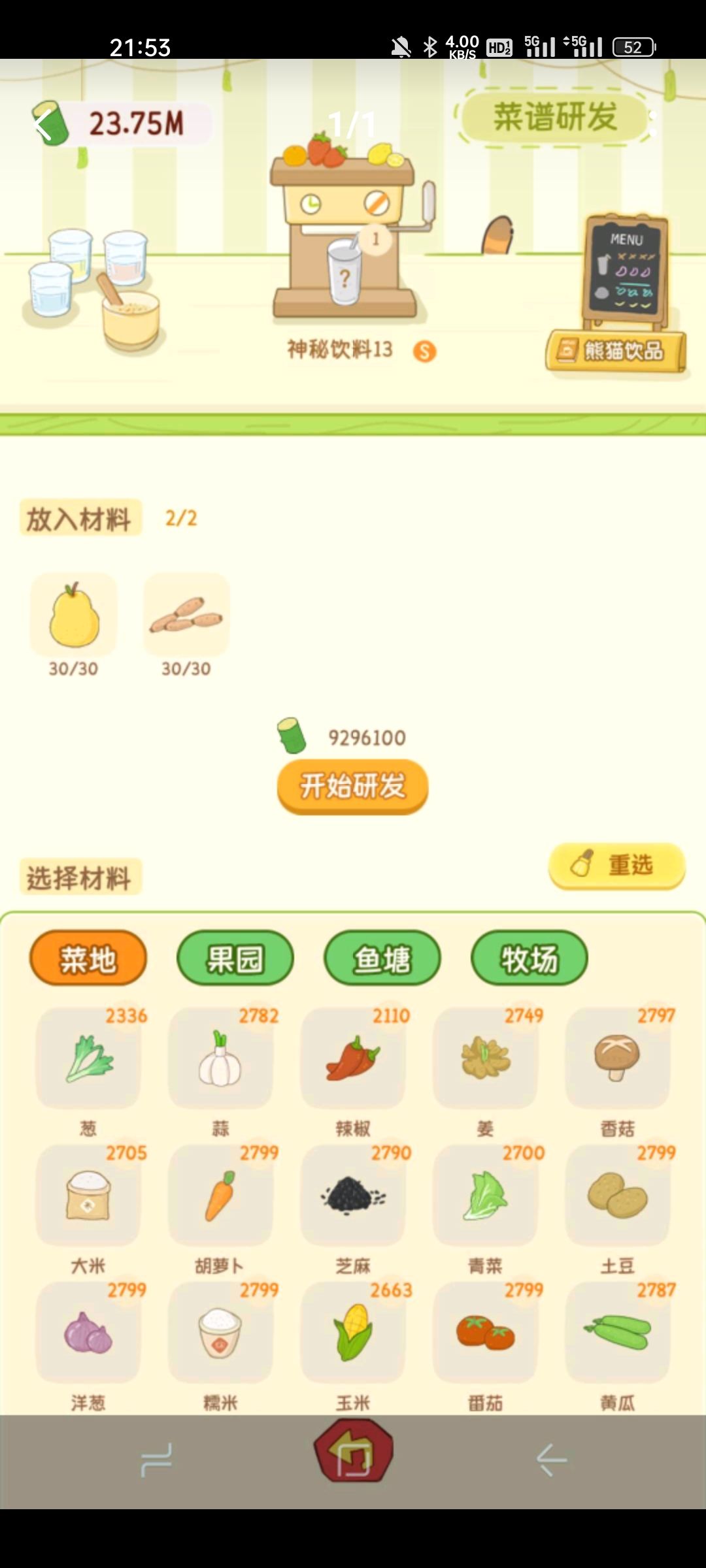Choose the 香菇 mushroom ingredient
This screenshot has width=706, height=1568.
coord(617,1058)
